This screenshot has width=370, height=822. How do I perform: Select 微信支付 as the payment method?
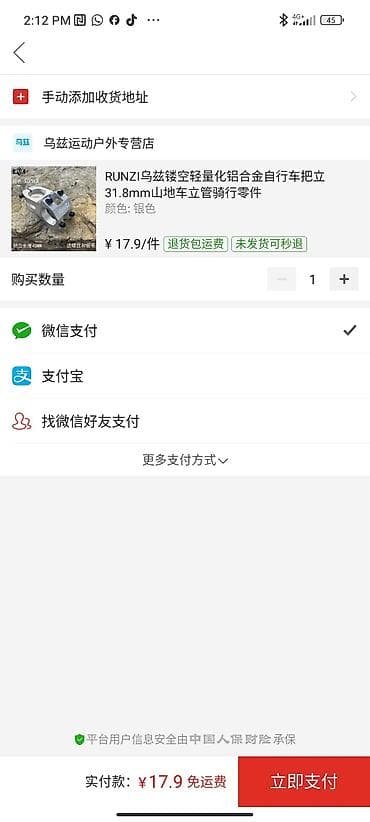pyautogui.click(x=185, y=331)
